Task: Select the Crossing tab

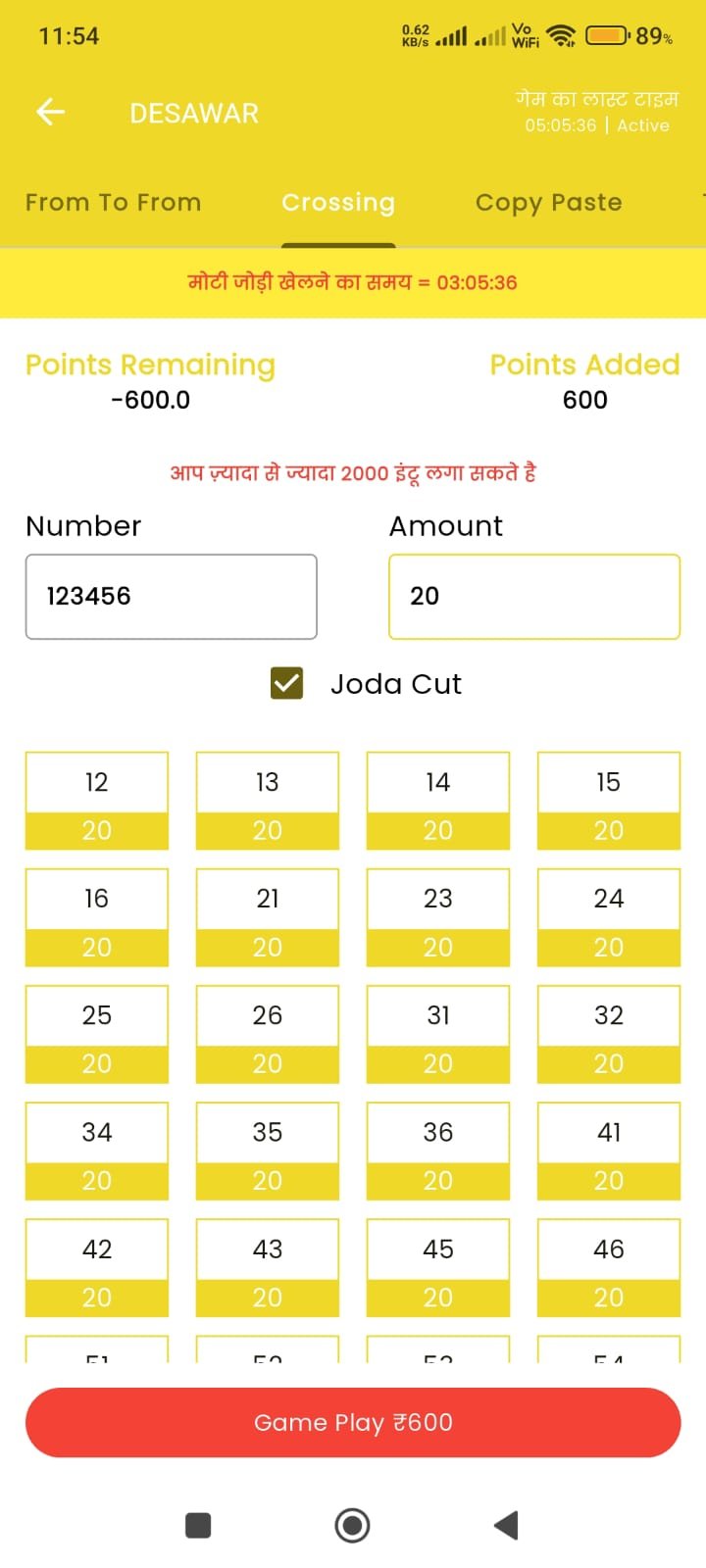Action: coord(338,203)
